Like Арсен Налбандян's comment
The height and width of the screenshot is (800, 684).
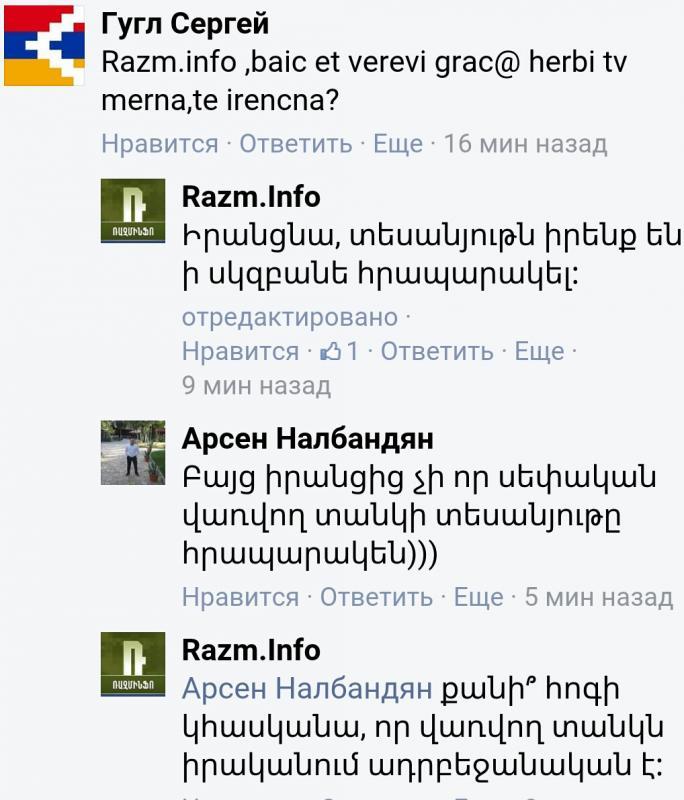240,598
